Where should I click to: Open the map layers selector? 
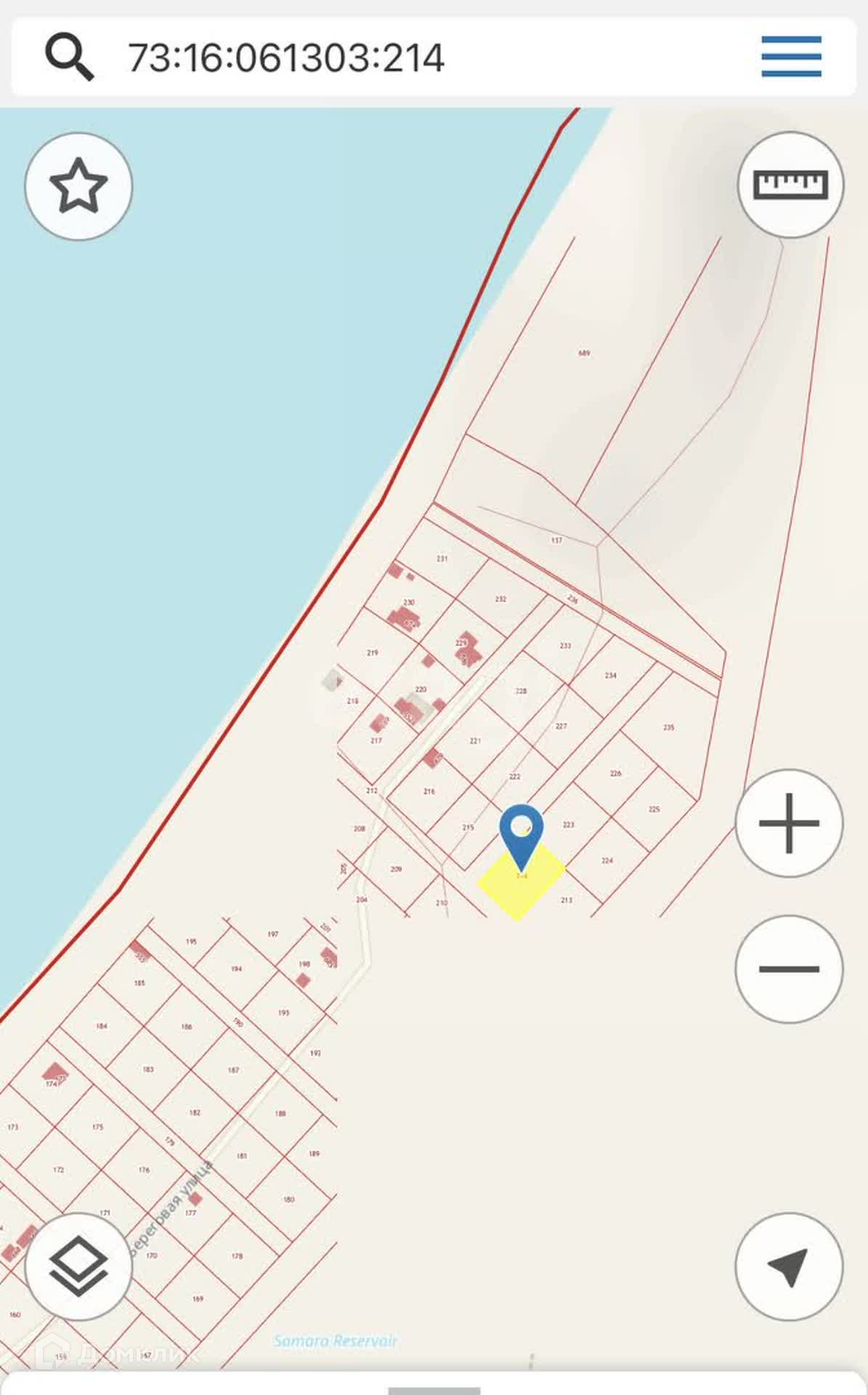78,1266
